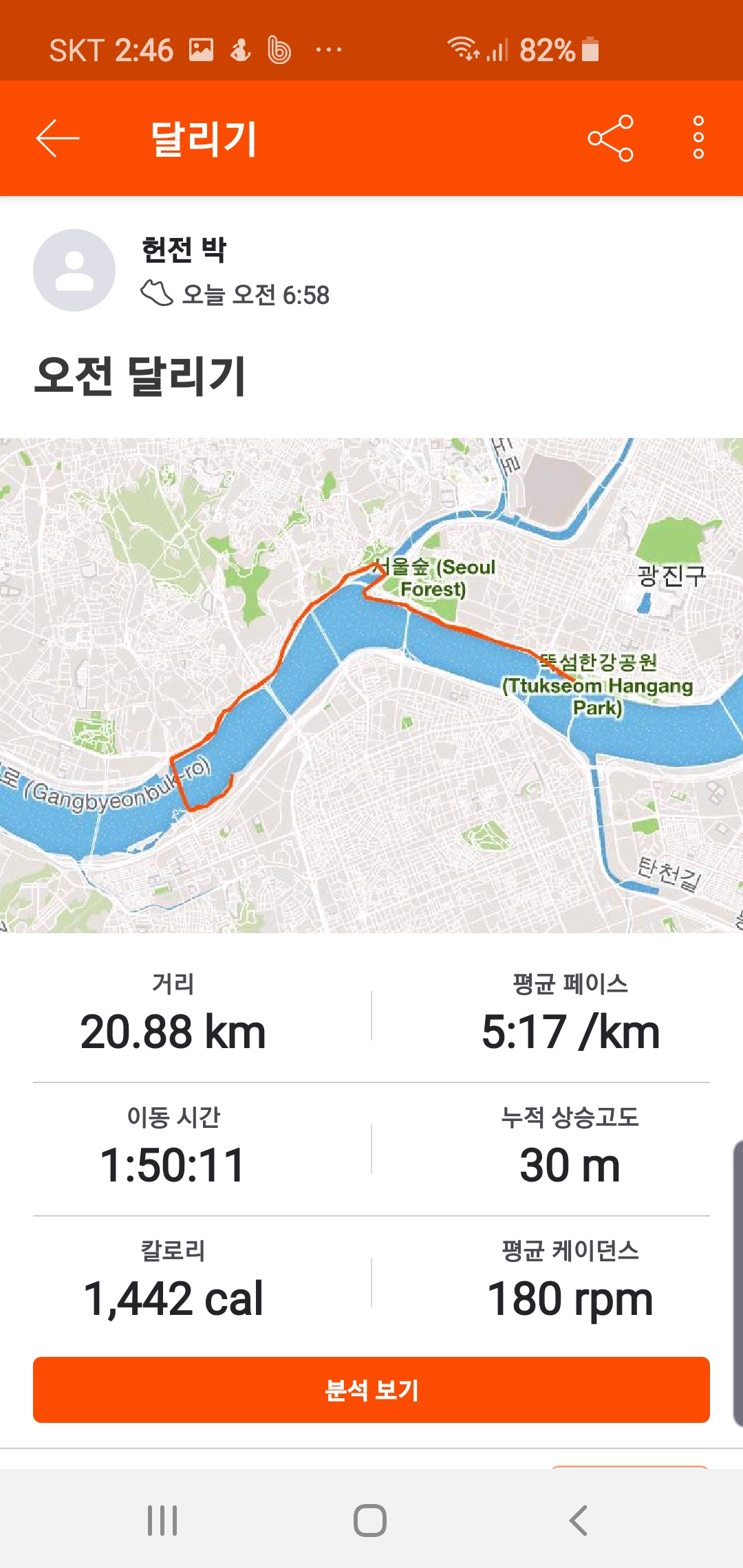The height and width of the screenshot is (1568, 743).
Task: Open the three-dot overflow menu
Action: (x=698, y=138)
